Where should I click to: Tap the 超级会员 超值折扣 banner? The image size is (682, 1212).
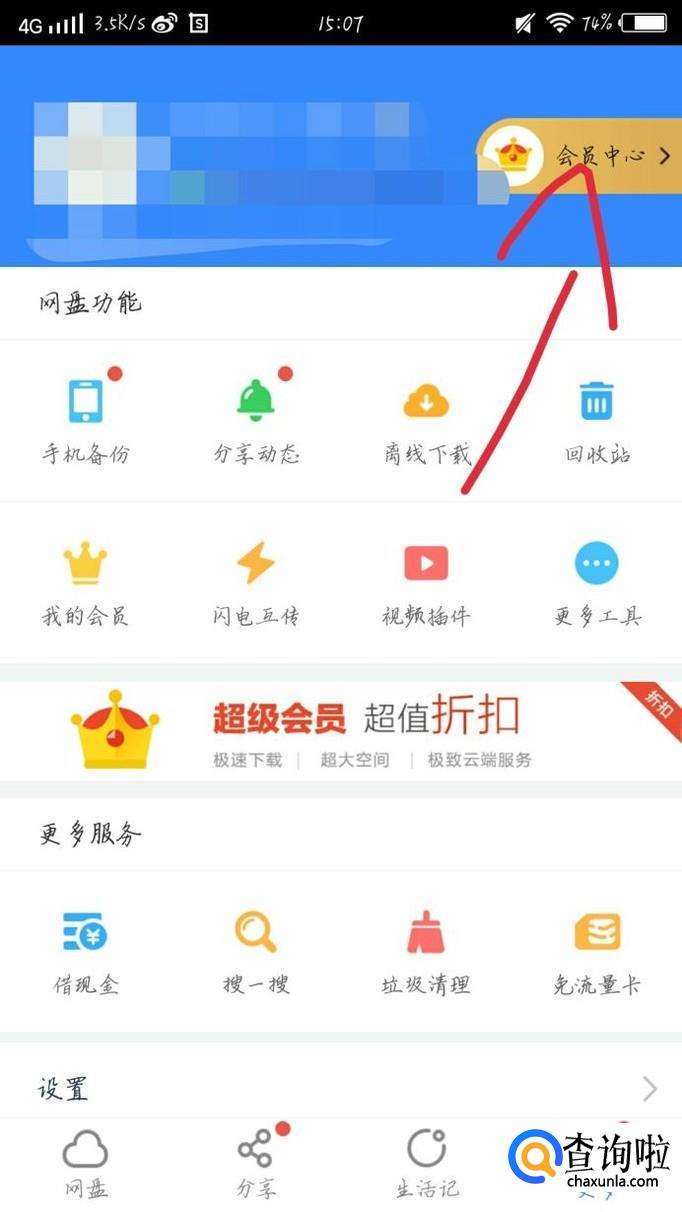click(x=340, y=730)
